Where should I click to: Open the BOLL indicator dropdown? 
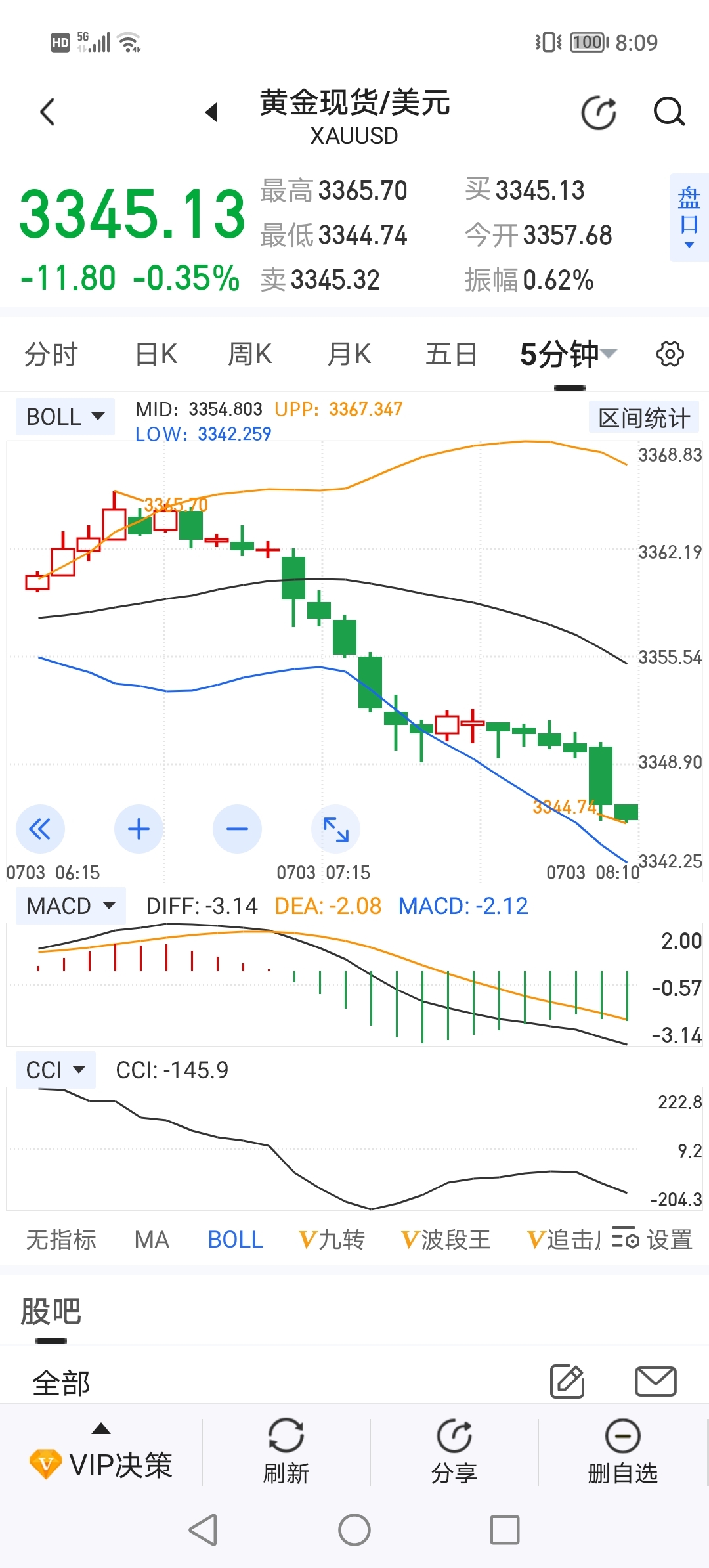(x=64, y=417)
